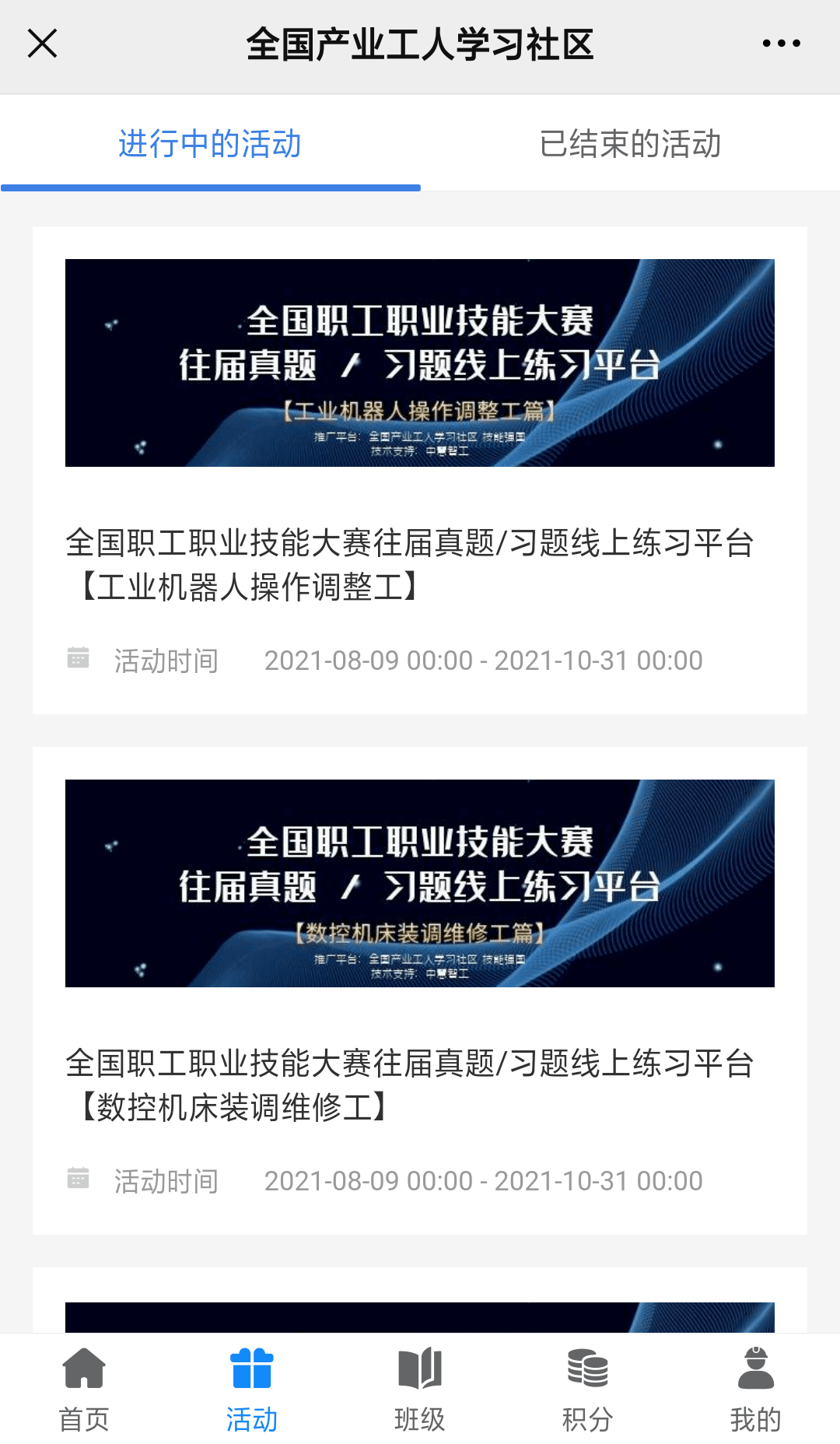The image size is (840, 1444).
Task: Close the 全国产业工人学习社区 page
Action: pos(43,44)
